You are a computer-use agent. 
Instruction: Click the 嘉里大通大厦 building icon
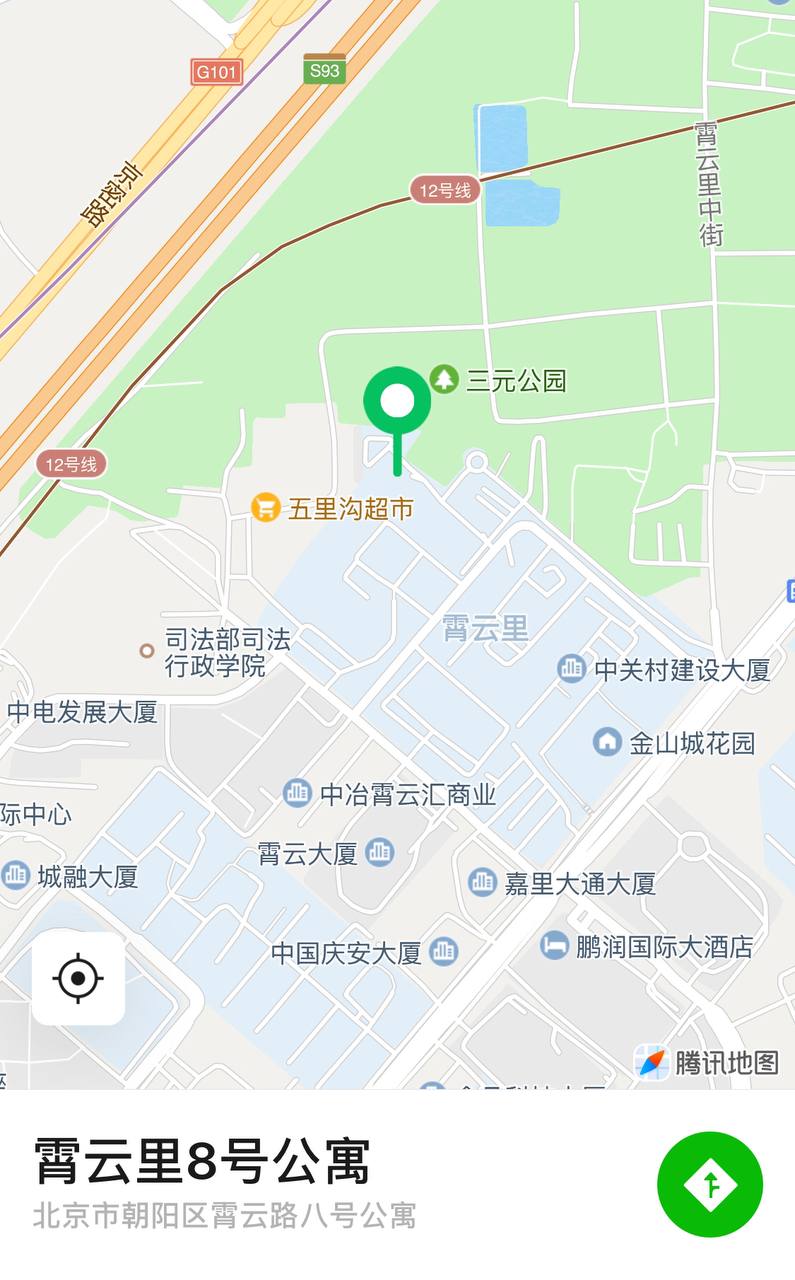click(x=482, y=883)
